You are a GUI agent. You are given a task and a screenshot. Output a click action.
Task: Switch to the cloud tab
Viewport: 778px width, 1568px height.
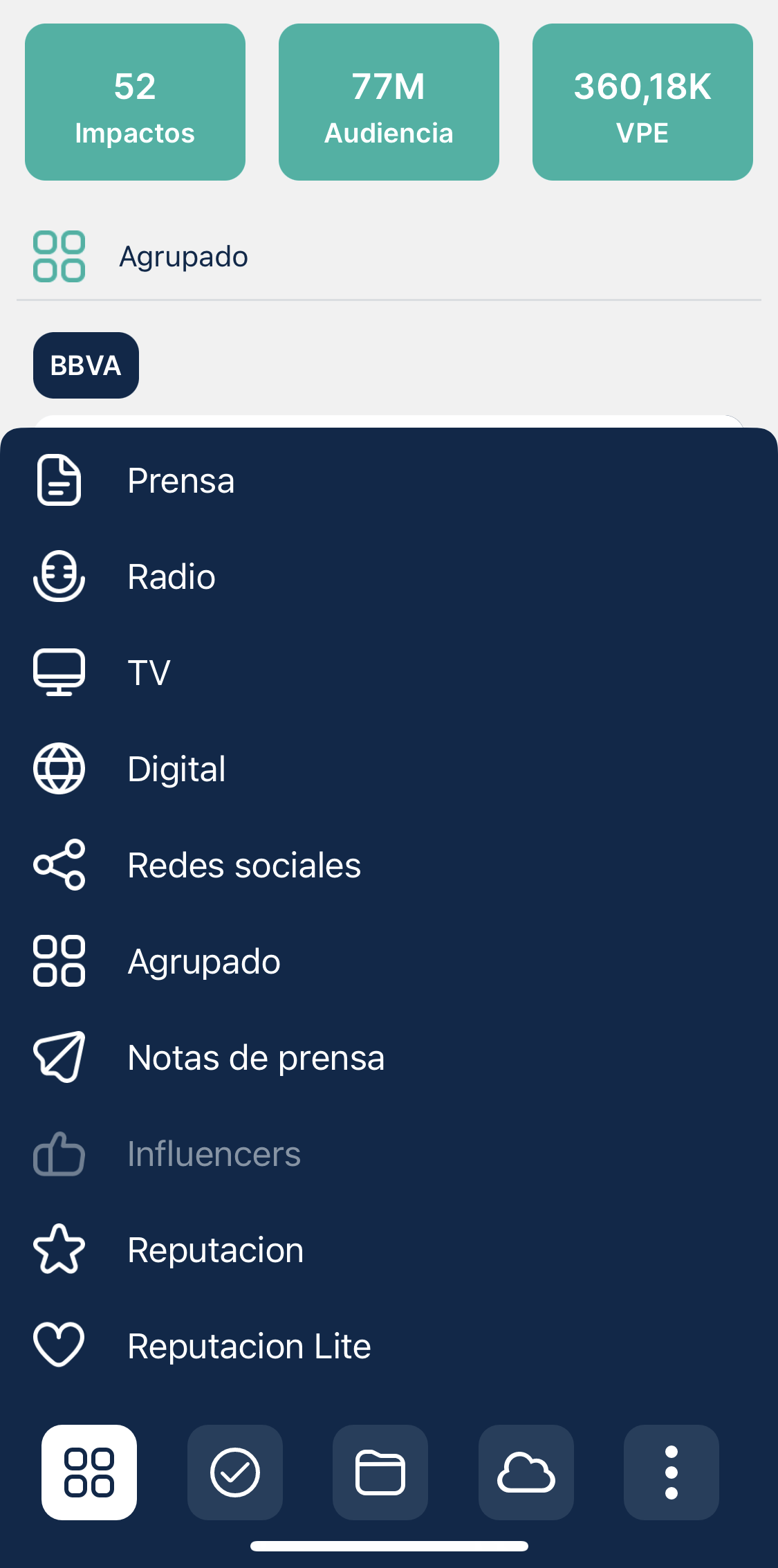coord(526,1472)
